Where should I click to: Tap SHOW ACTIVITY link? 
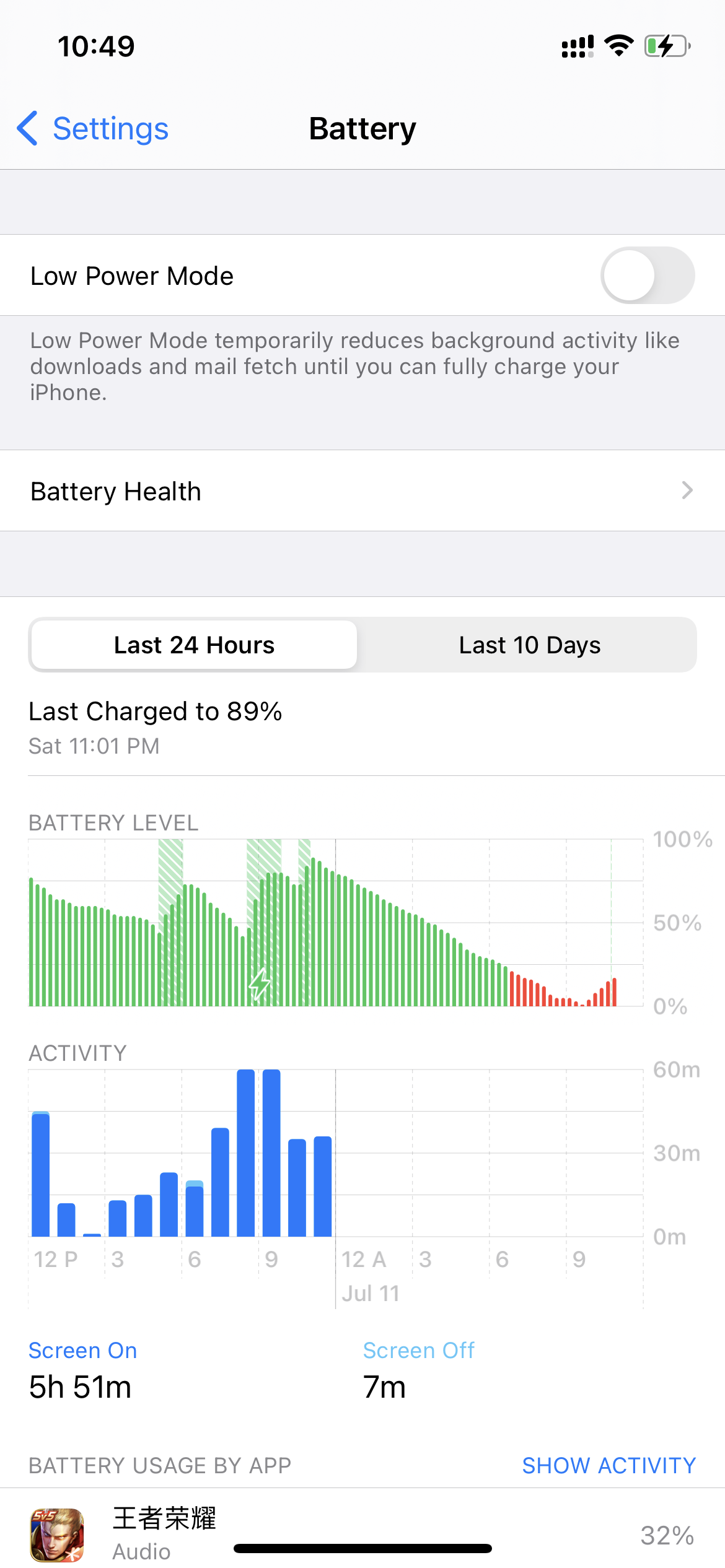[609, 1465]
